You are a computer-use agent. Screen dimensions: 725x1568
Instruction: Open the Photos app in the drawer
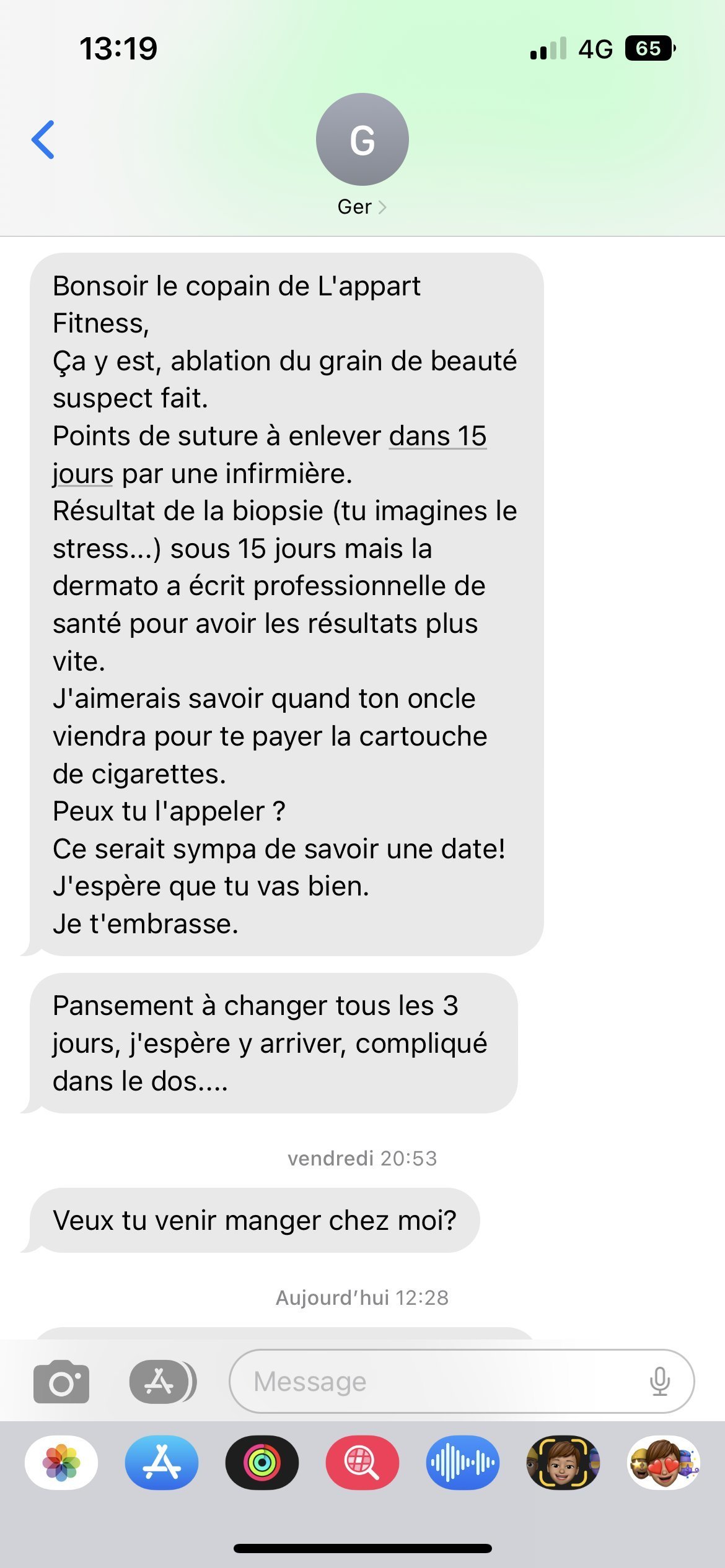click(61, 1463)
